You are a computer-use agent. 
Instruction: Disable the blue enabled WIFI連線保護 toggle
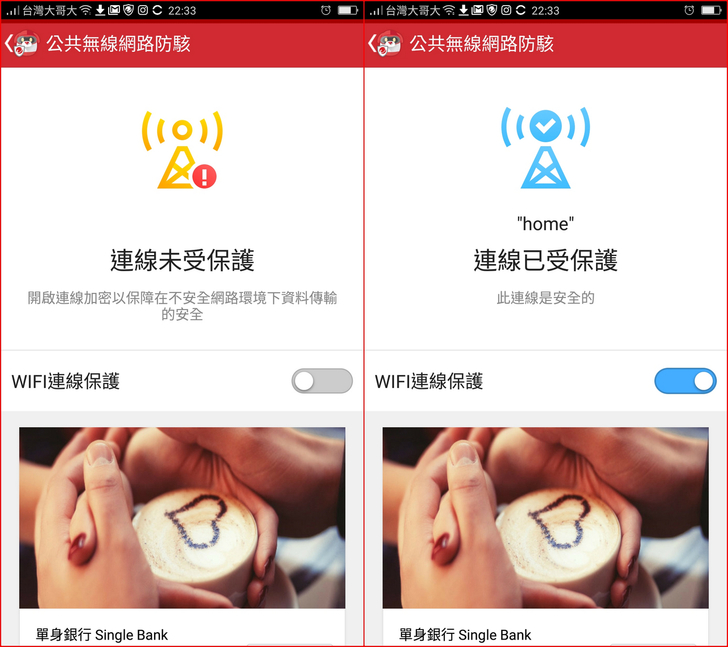685,381
